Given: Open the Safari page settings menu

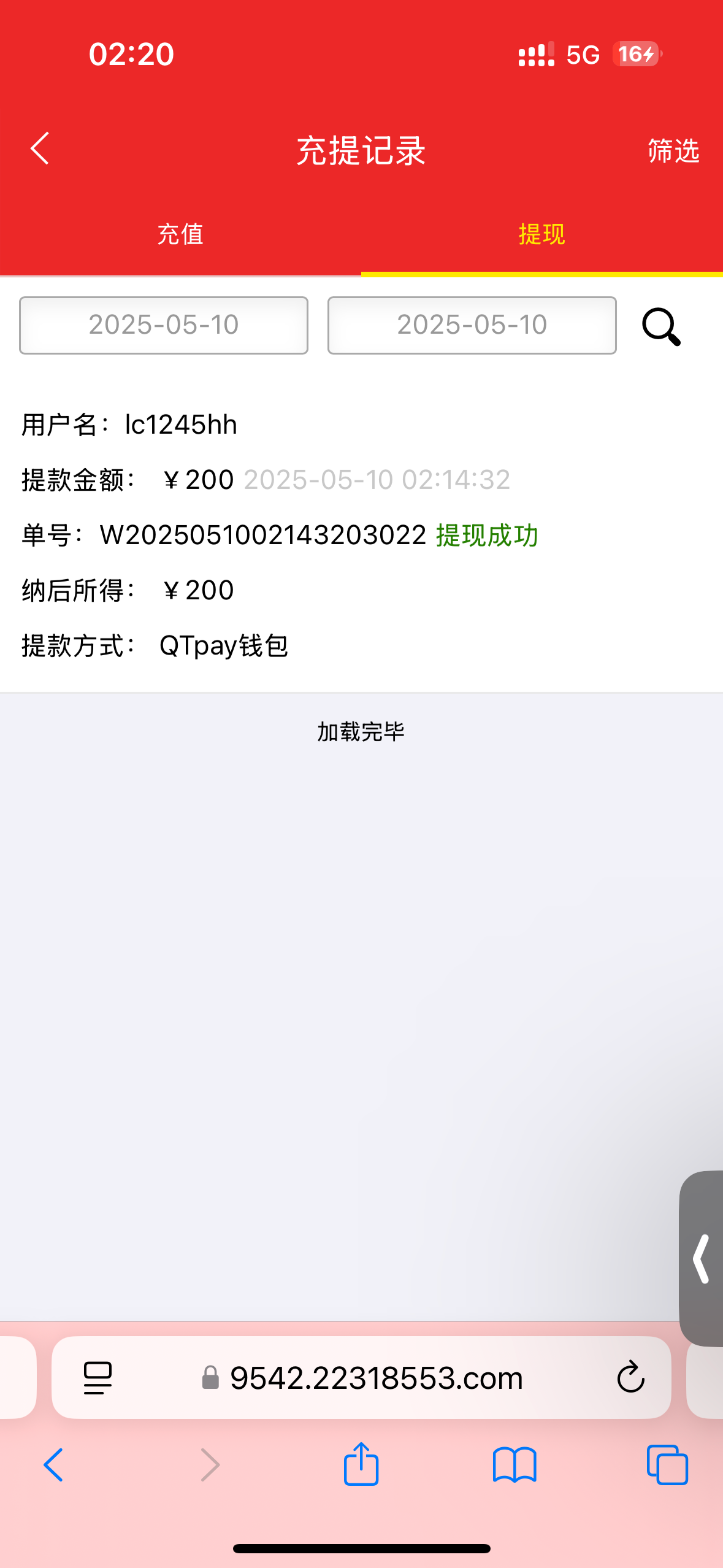Looking at the screenshot, I should (98, 1378).
